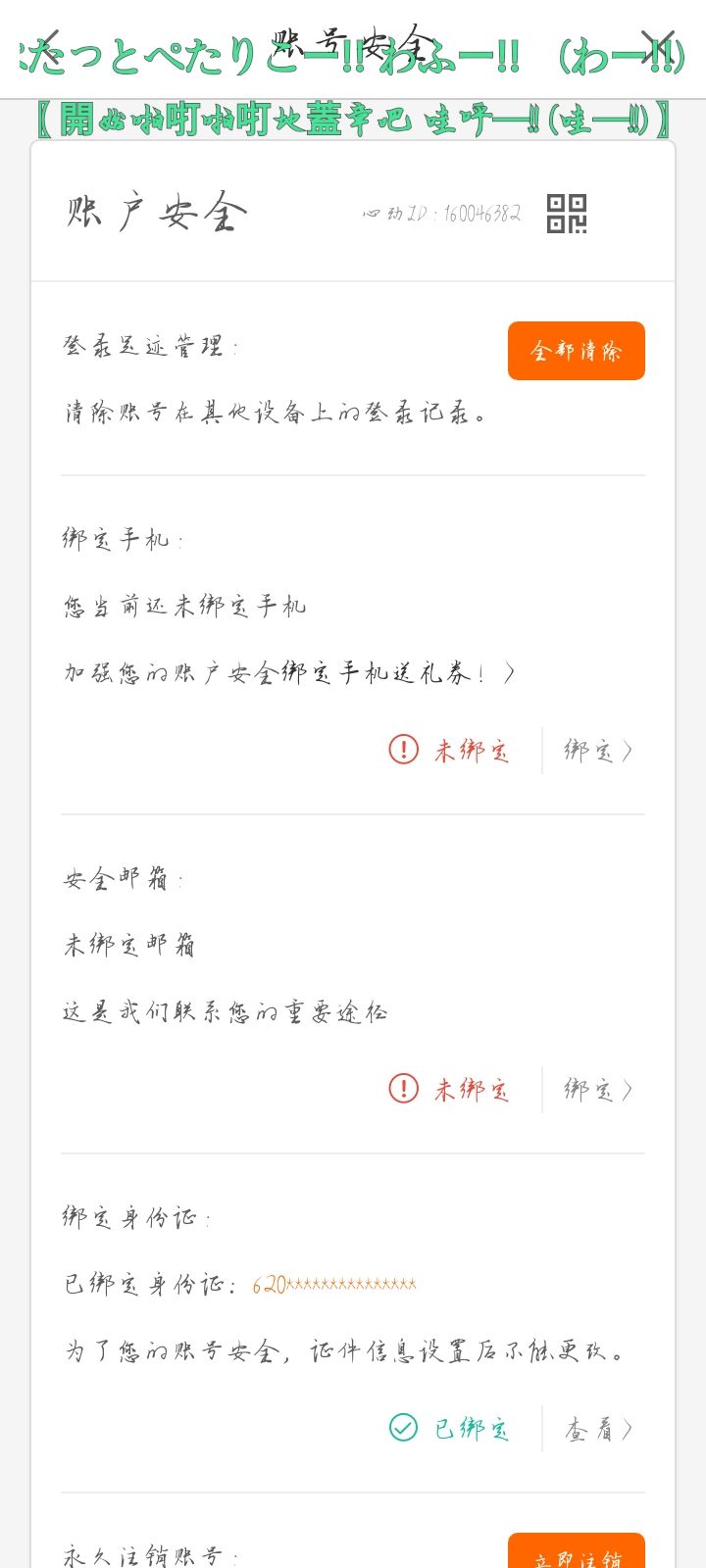The height and width of the screenshot is (1568, 706).
Task: Expand 绑定 option for security email binding
Action: [x=596, y=1089]
